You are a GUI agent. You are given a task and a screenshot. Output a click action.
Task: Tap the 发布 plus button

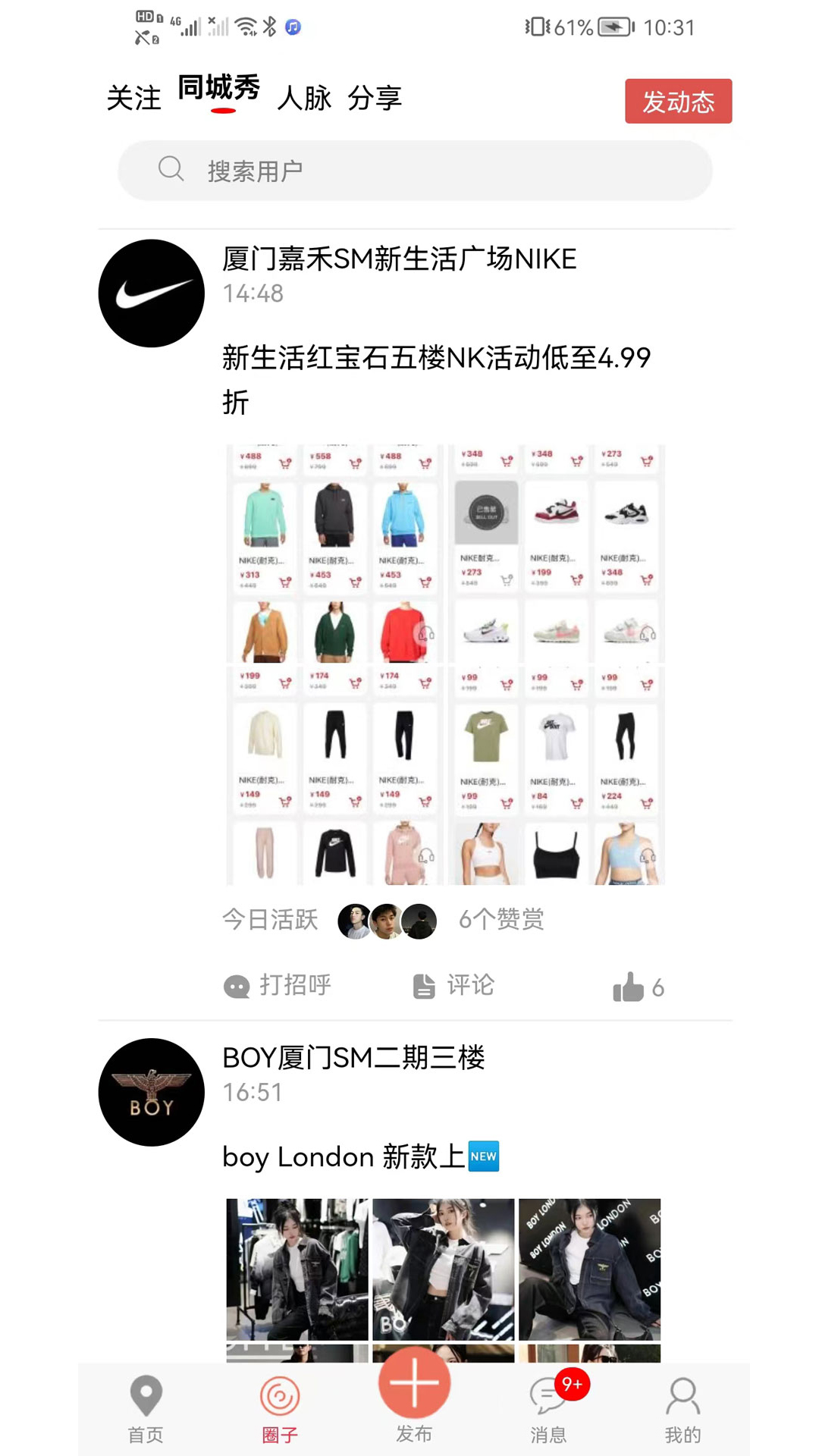click(414, 1382)
